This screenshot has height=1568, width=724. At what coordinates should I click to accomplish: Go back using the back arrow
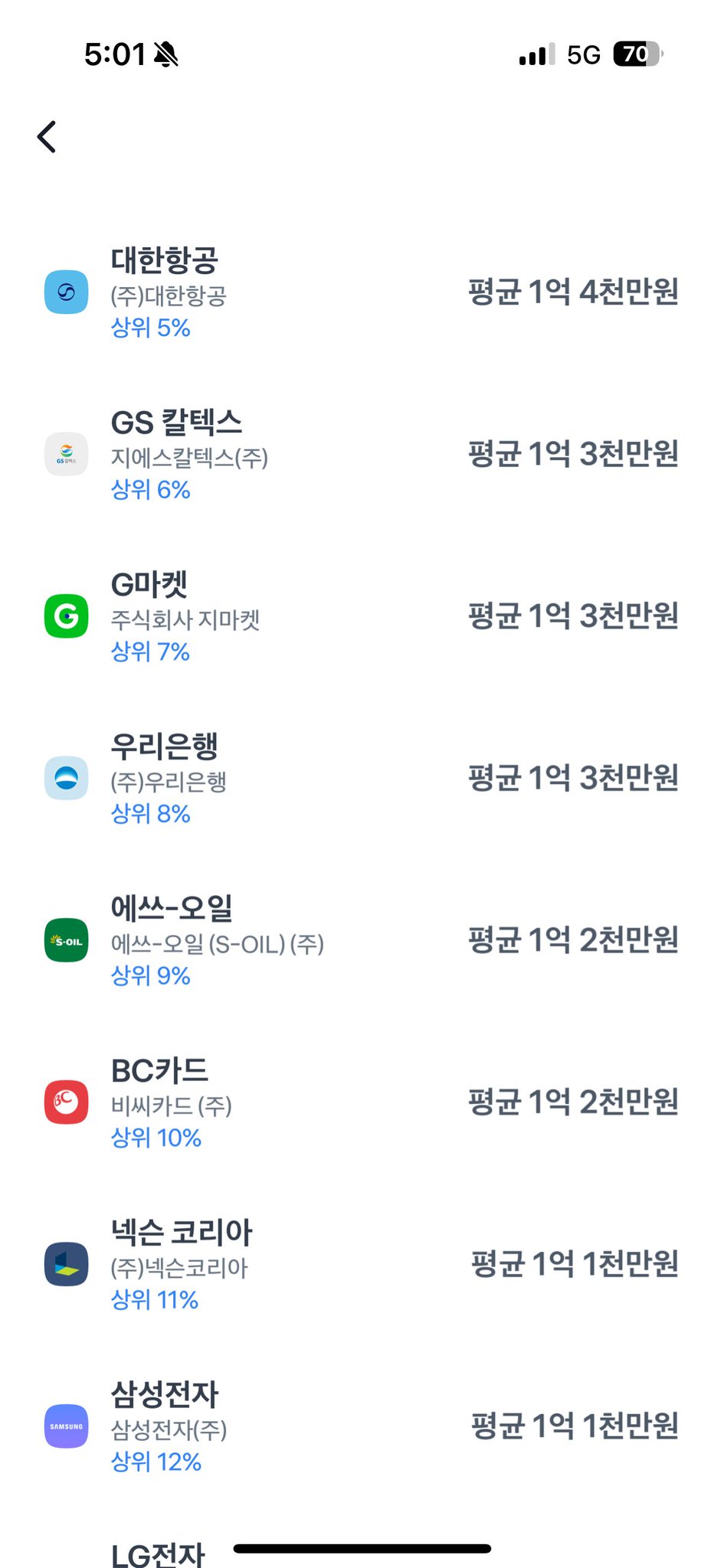47,137
